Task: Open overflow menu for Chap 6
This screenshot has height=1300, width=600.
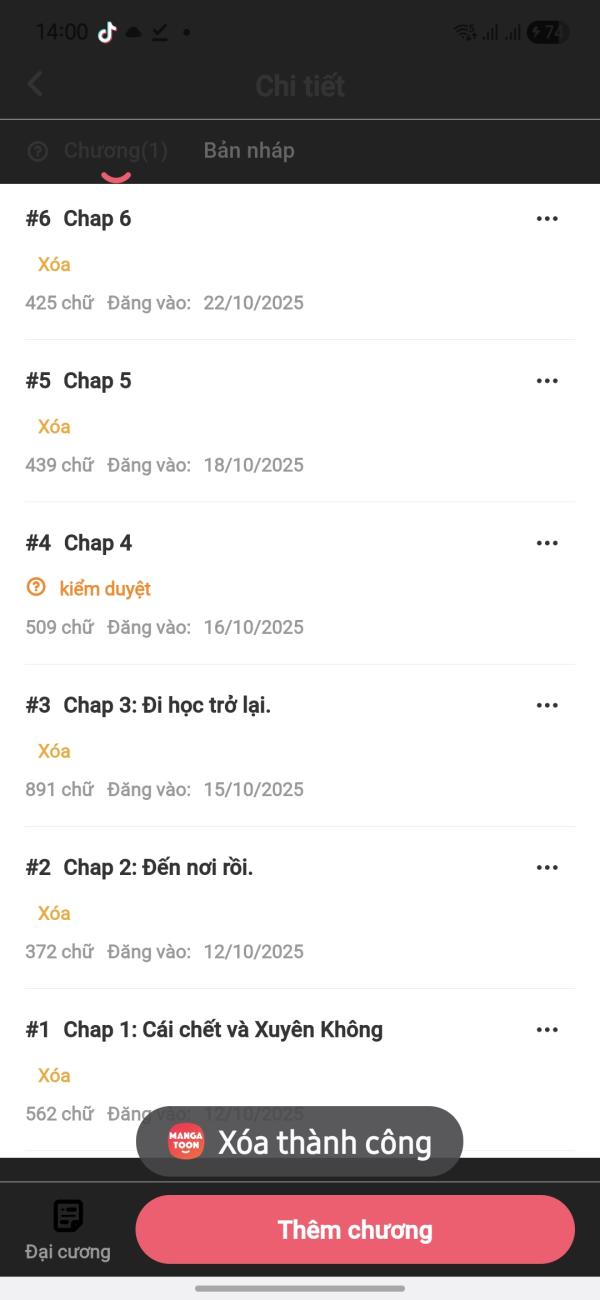Action: tap(547, 219)
